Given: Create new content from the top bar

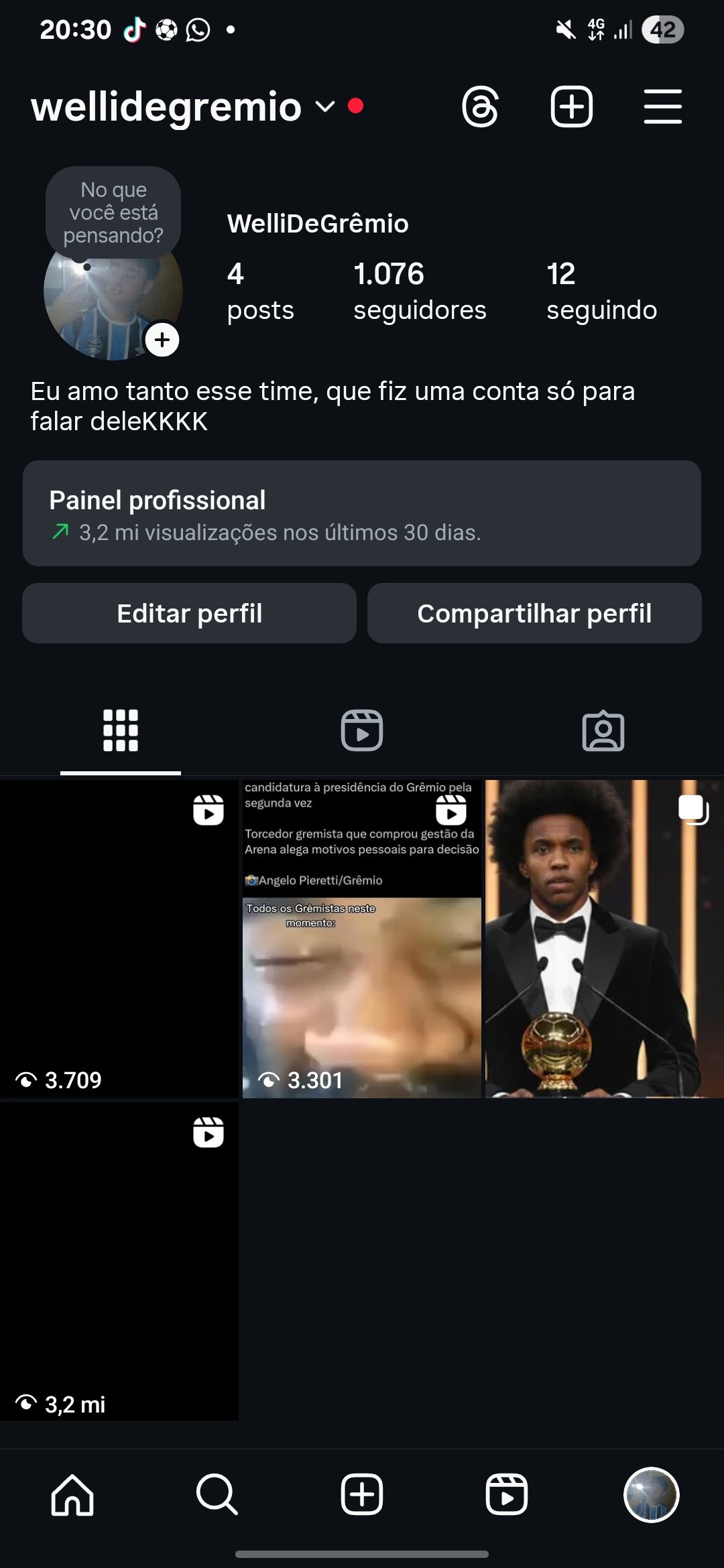Looking at the screenshot, I should (x=571, y=107).
